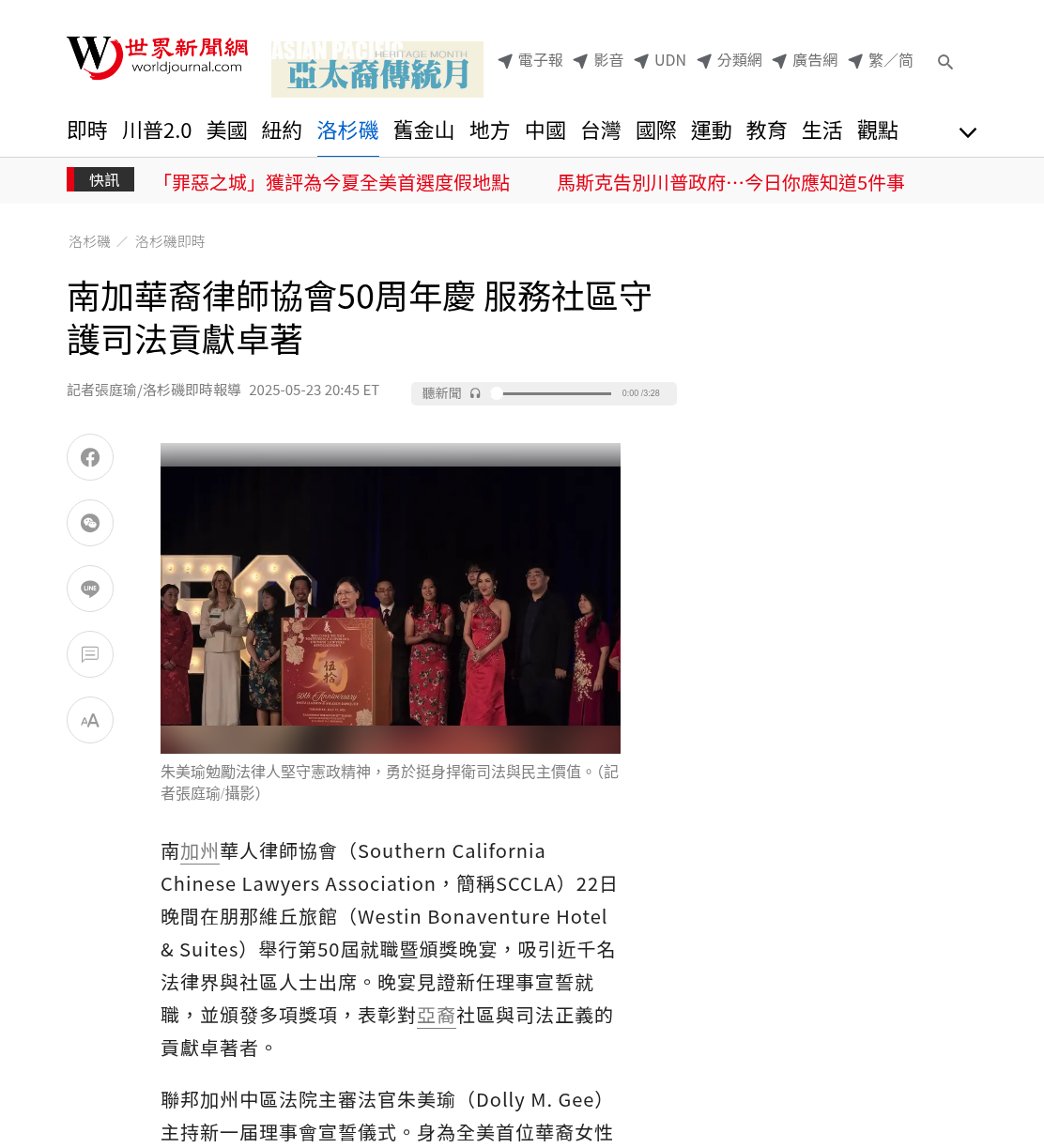Share article on Facebook
This screenshot has width=1044, height=1148.
[x=90, y=457]
